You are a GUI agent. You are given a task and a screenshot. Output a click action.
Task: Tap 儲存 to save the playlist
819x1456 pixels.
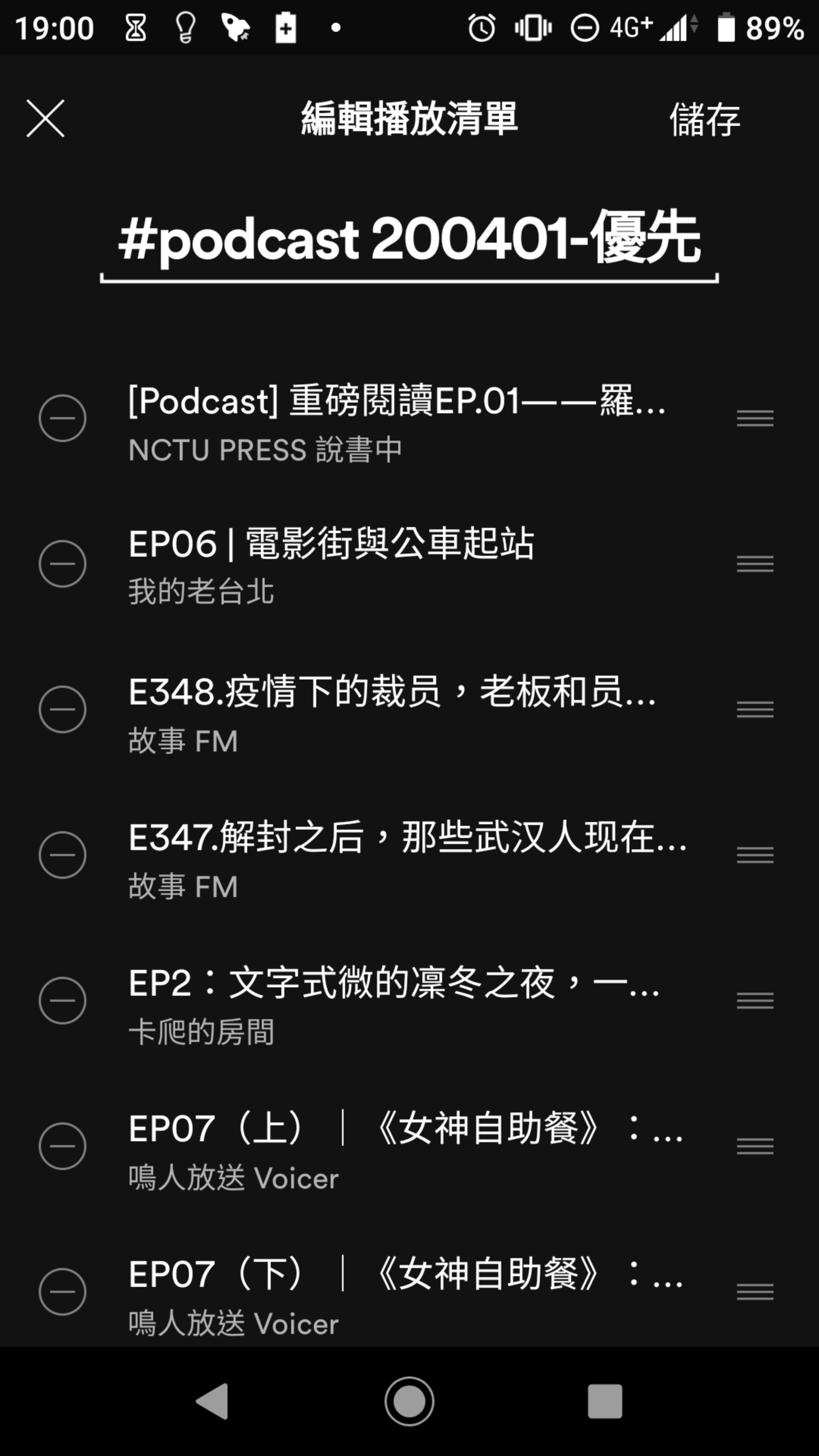click(704, 119)
